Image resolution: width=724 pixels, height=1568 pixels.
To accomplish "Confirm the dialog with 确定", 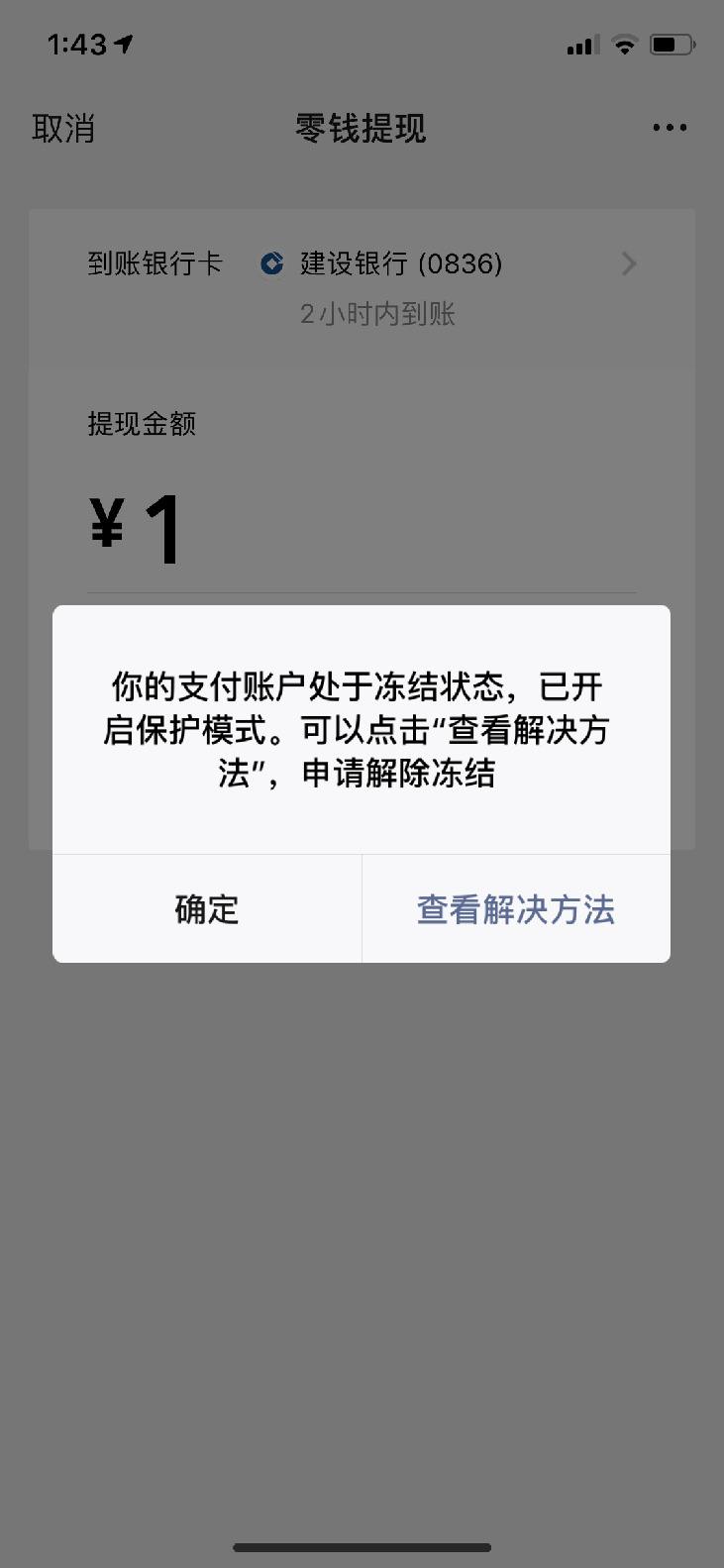I will 207,909.
